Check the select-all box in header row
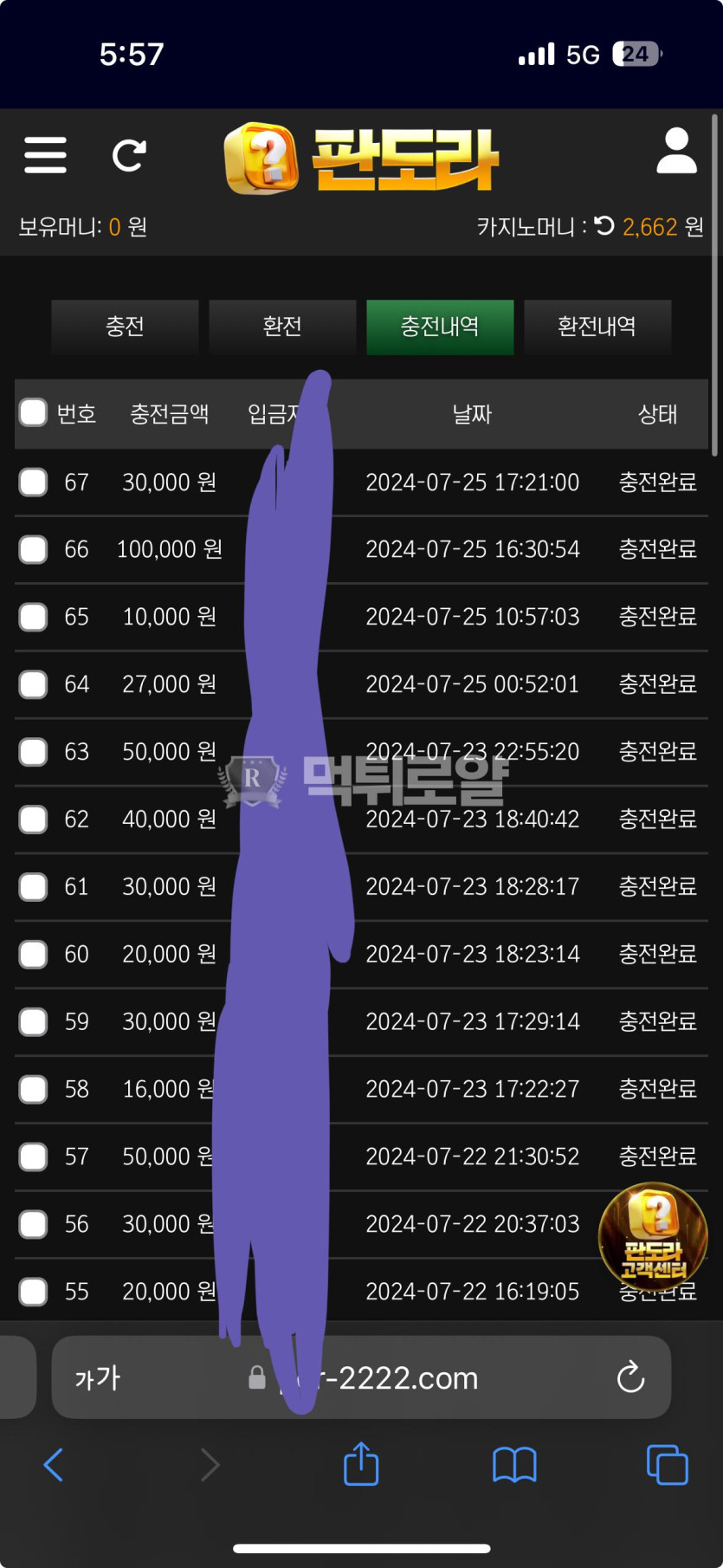 [33, 413]
